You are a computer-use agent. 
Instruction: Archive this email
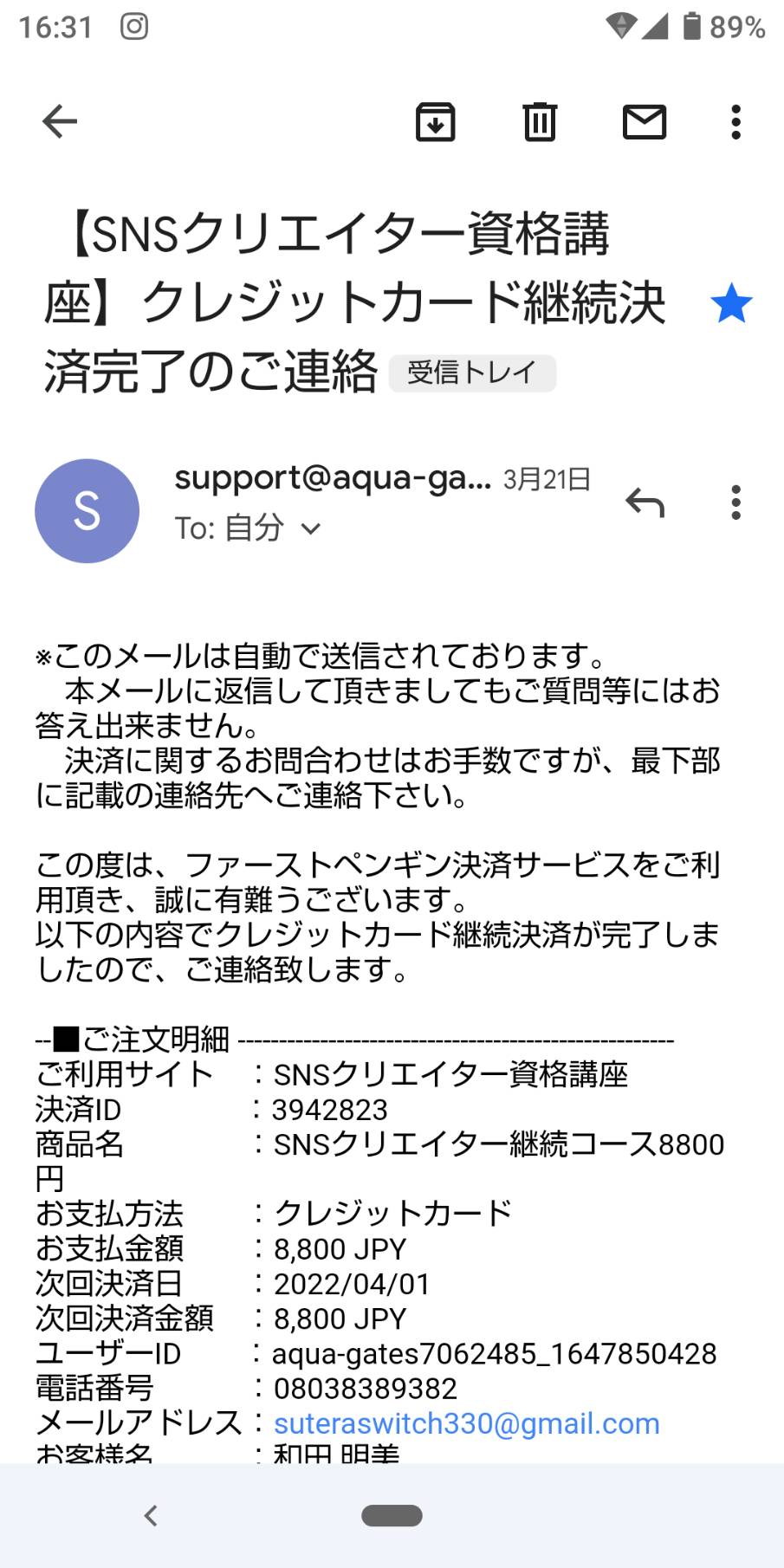click(435, 121)
